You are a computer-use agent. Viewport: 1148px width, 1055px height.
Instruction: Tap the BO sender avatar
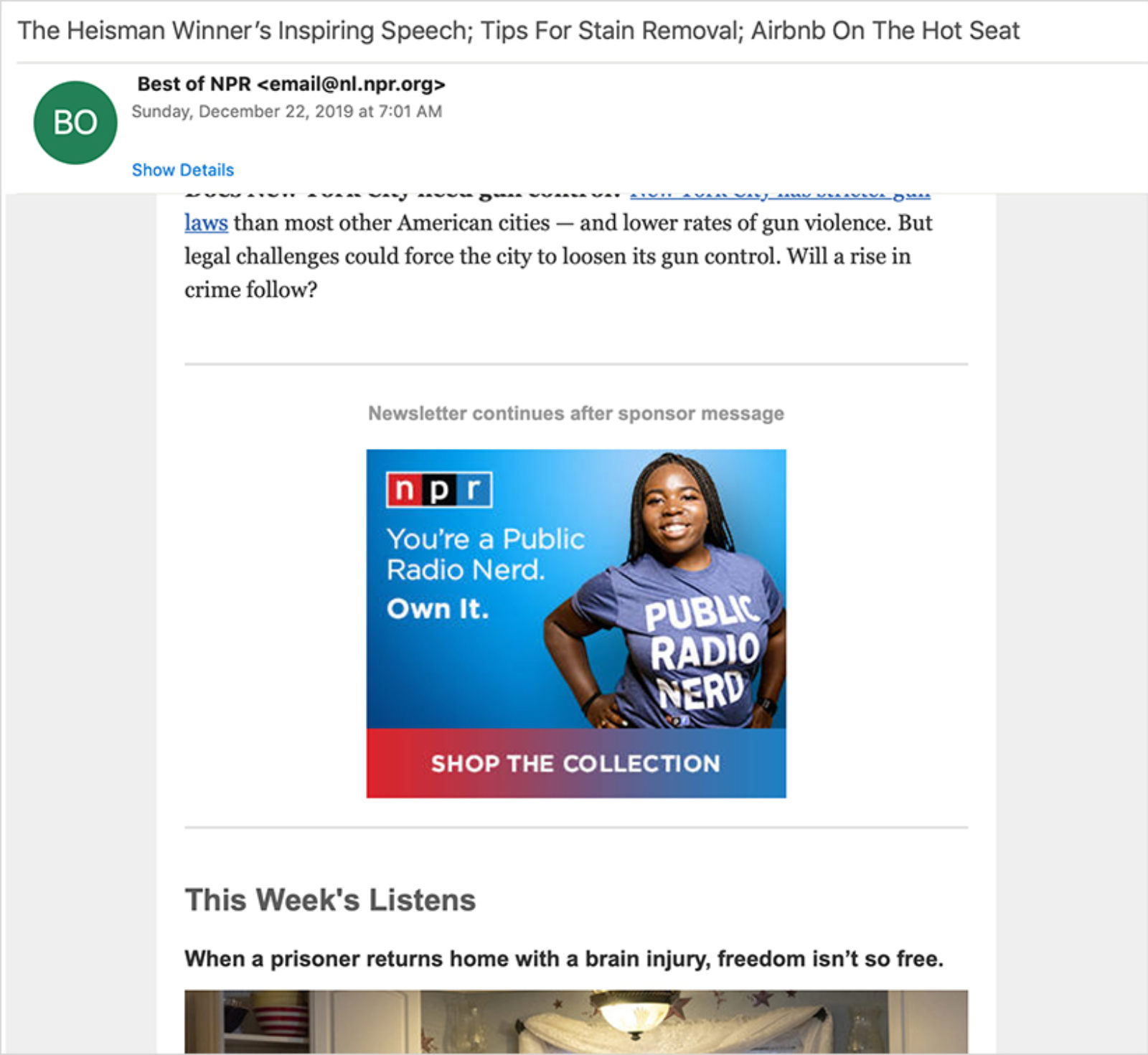pos(75,123)
